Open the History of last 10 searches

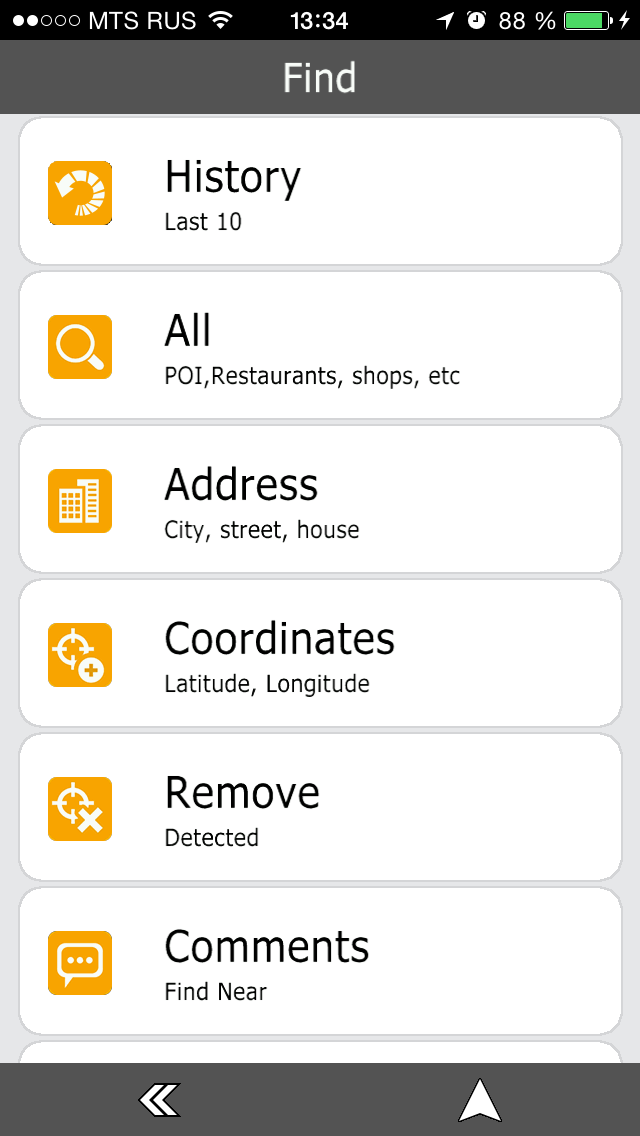click(x=320, y=192)
